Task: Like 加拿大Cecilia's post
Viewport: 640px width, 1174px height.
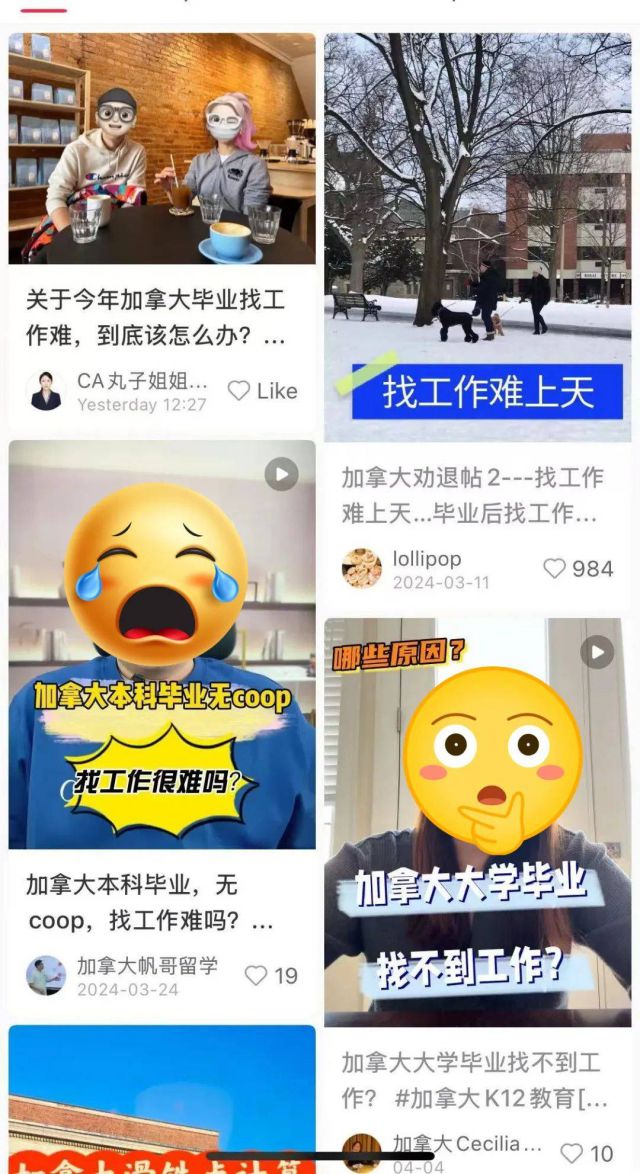Action: (572, 1153)
